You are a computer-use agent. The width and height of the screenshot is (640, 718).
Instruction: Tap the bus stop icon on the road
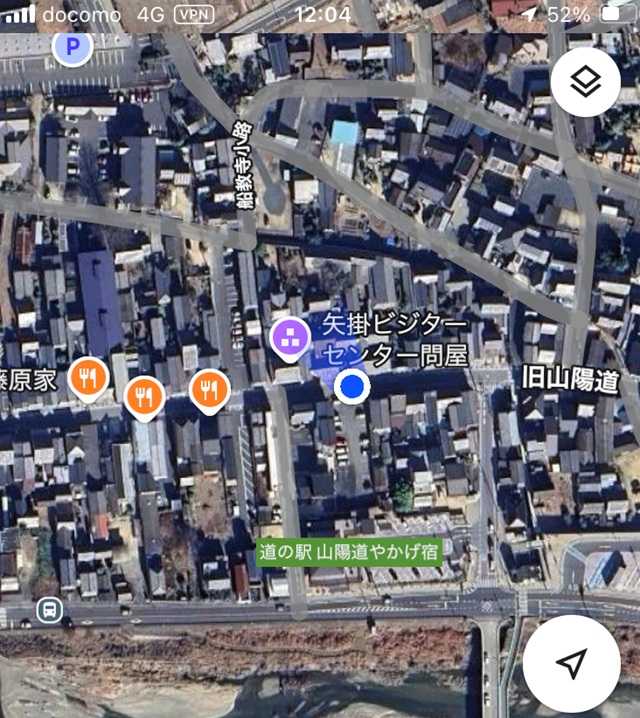click(49, 609)
